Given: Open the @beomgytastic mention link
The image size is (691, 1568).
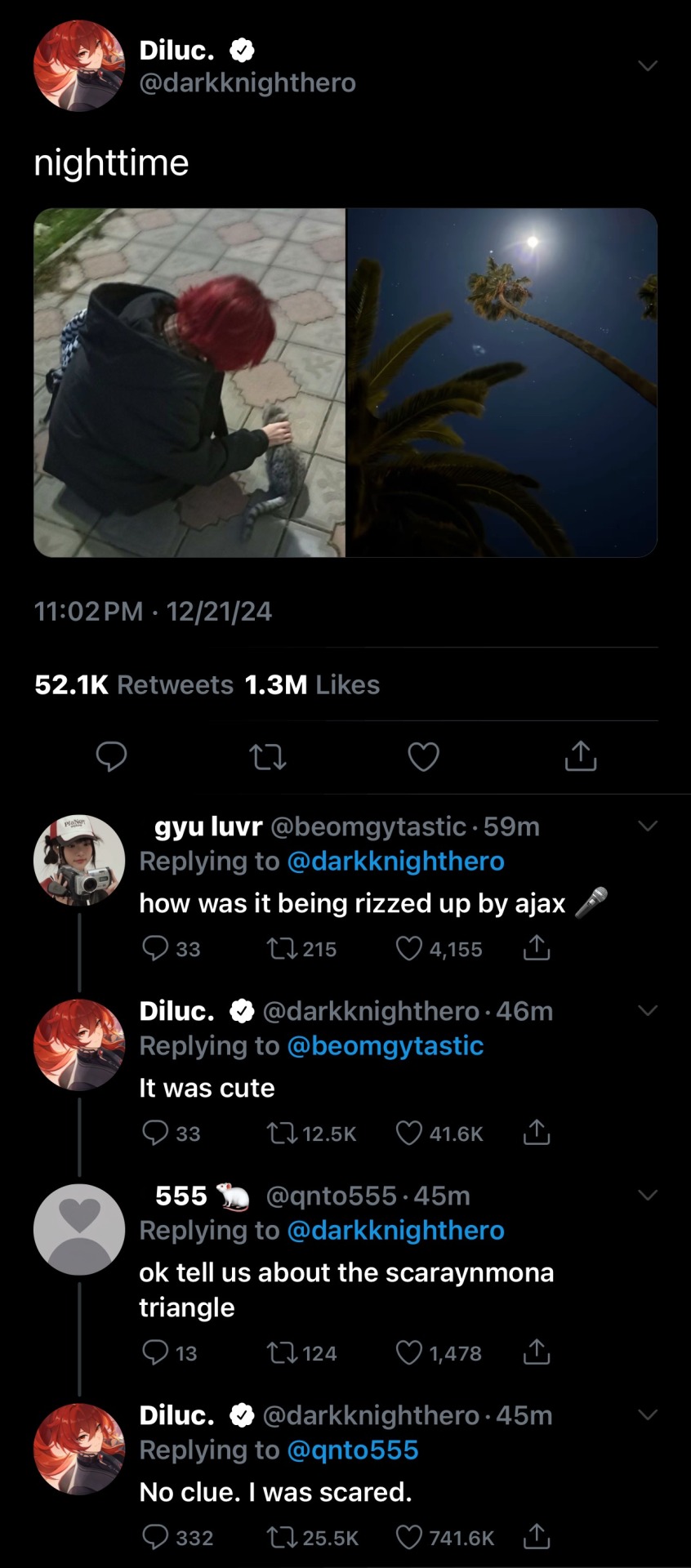Looking at the screenshot, I should coord(385,1045).
